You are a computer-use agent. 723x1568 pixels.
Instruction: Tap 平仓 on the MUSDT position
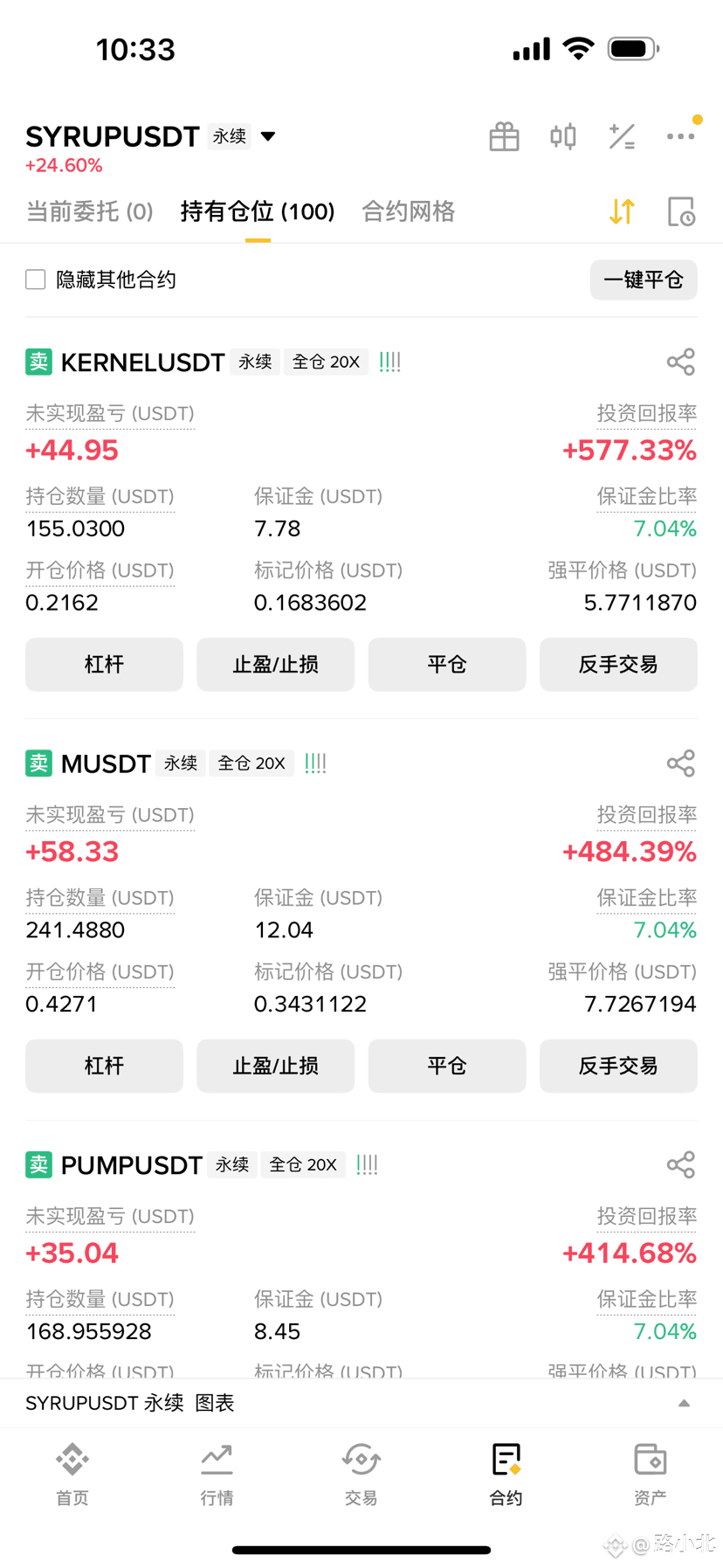(447, 1066)
